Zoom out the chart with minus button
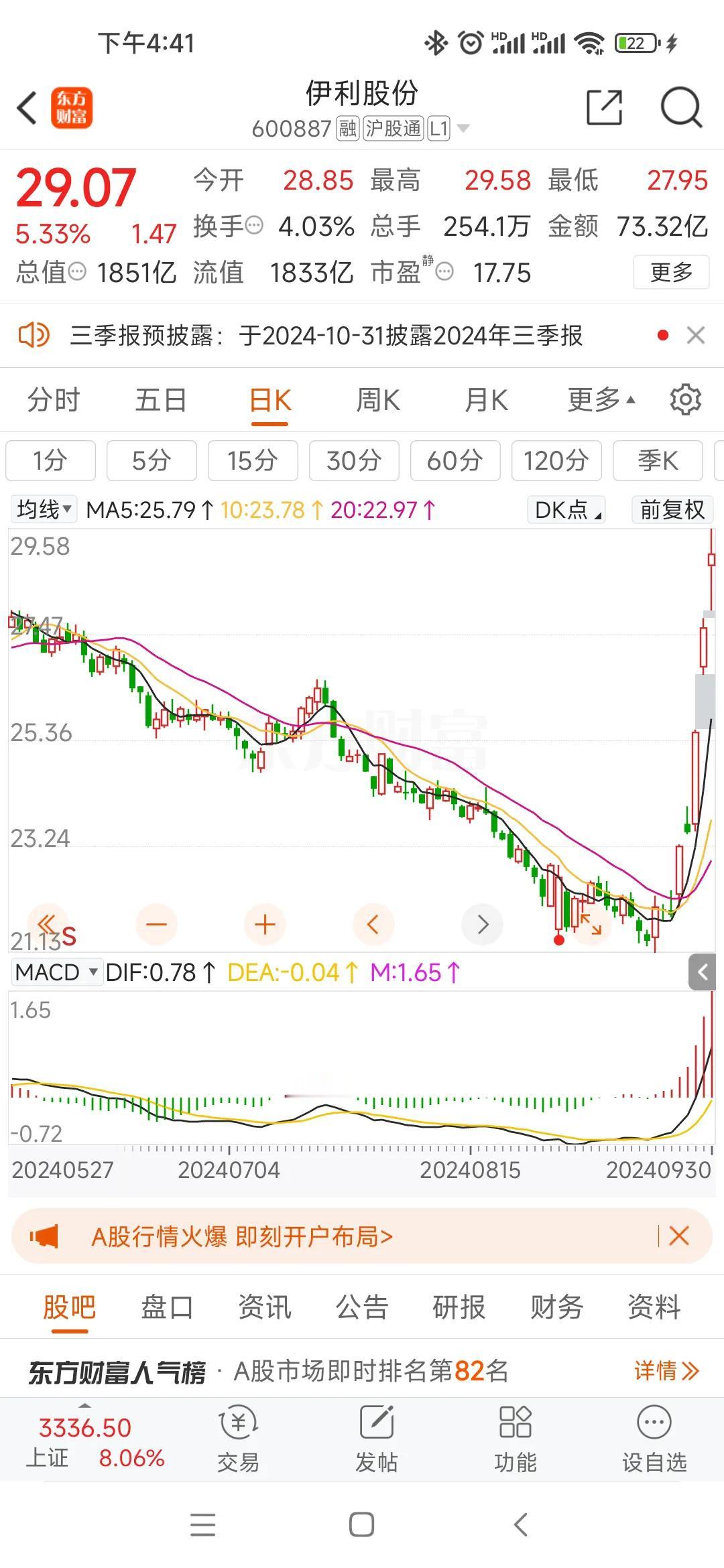Image resolution: width=724 pixels, height=1568 pixels. (x=156, y=925)
